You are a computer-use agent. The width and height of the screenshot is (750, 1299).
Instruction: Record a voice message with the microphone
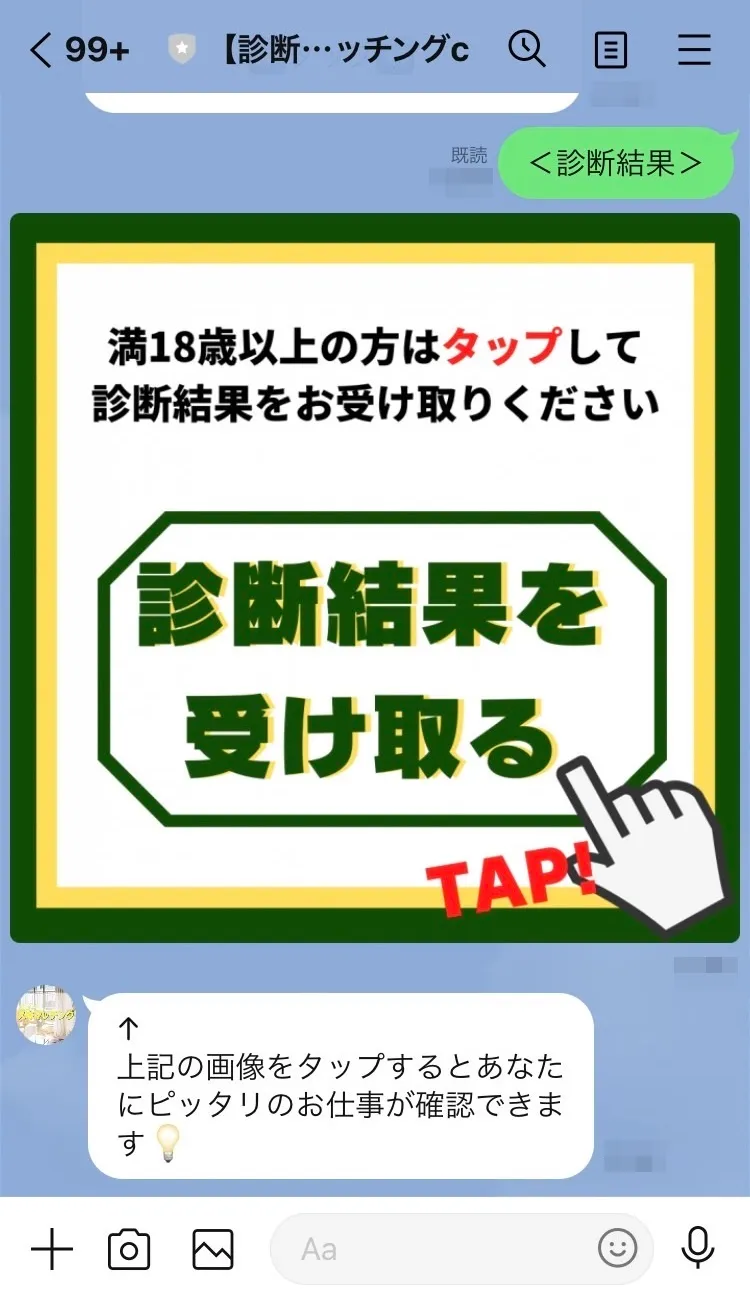click(x=697, y=1248)
